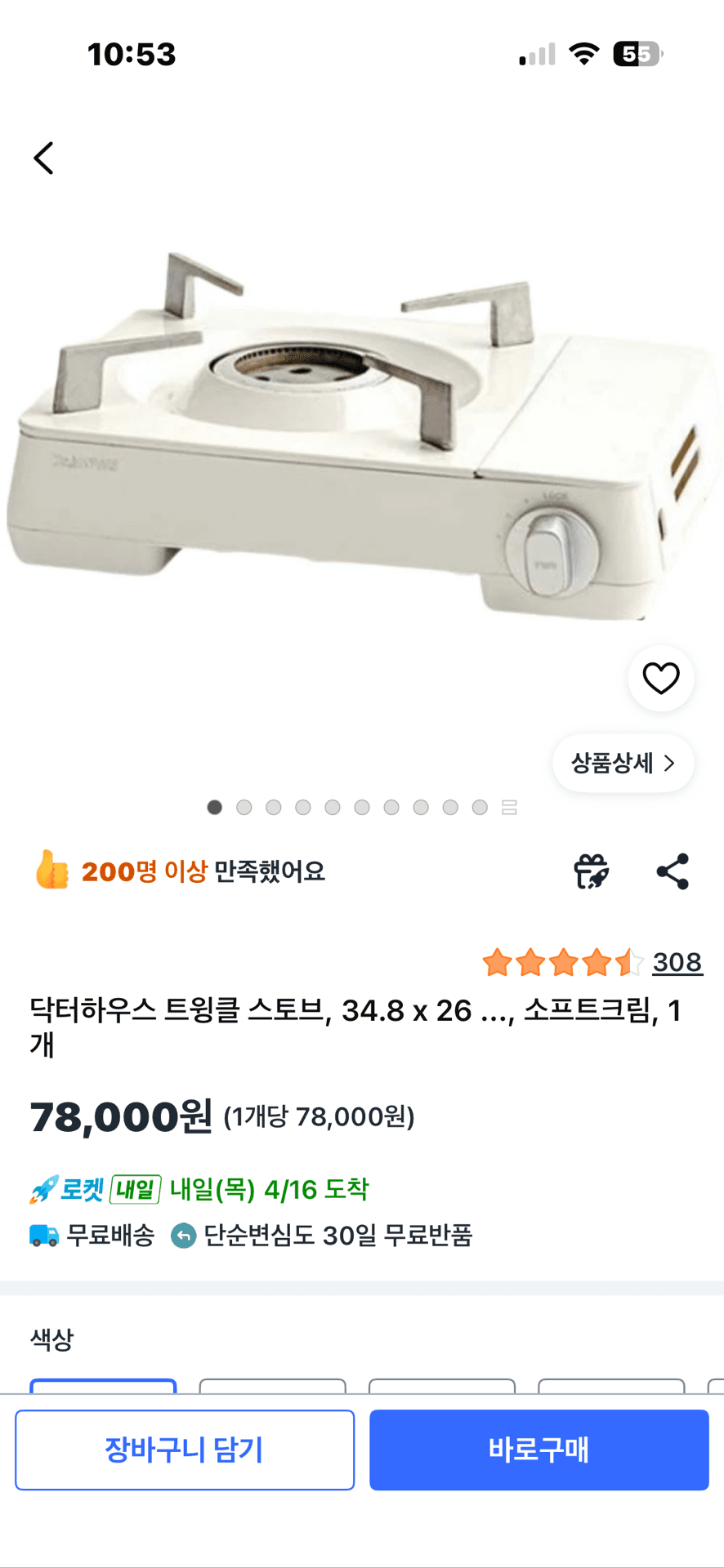Tap the rocket gift icon next to satisfaction banner
The image size is (724, 1568).
(591, 871)
